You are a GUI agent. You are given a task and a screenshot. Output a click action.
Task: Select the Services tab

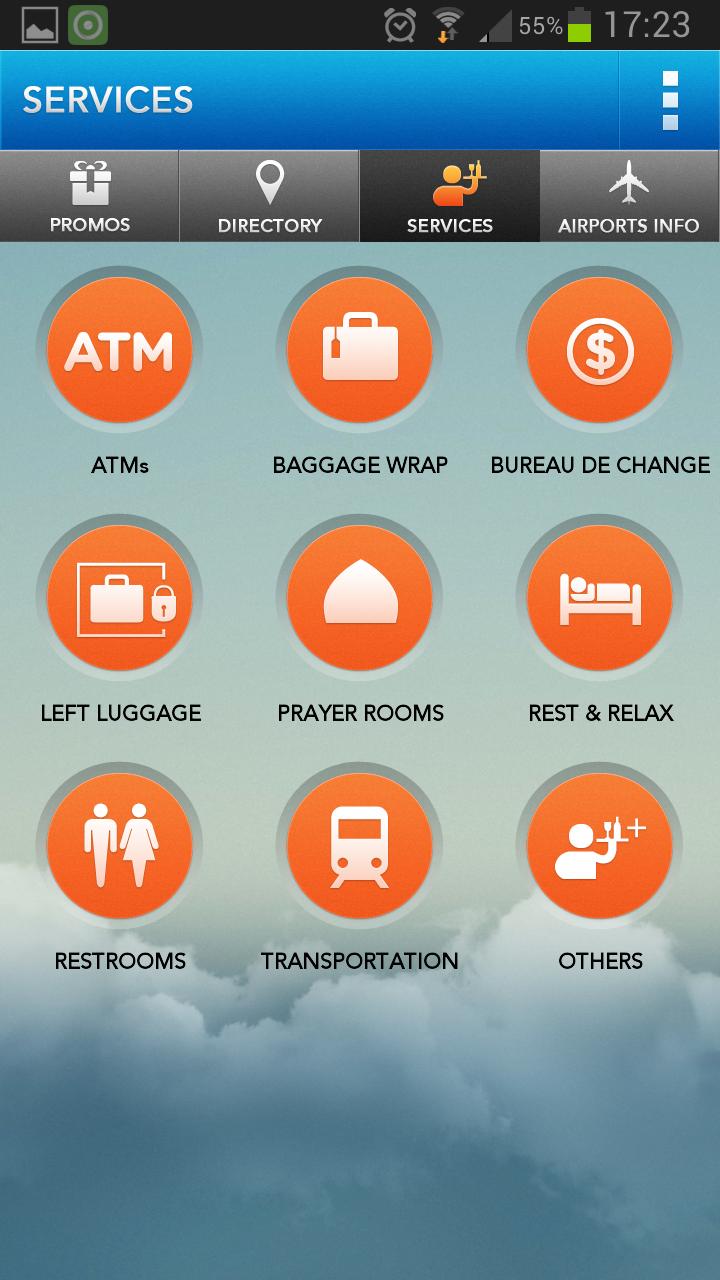[450, 197]
